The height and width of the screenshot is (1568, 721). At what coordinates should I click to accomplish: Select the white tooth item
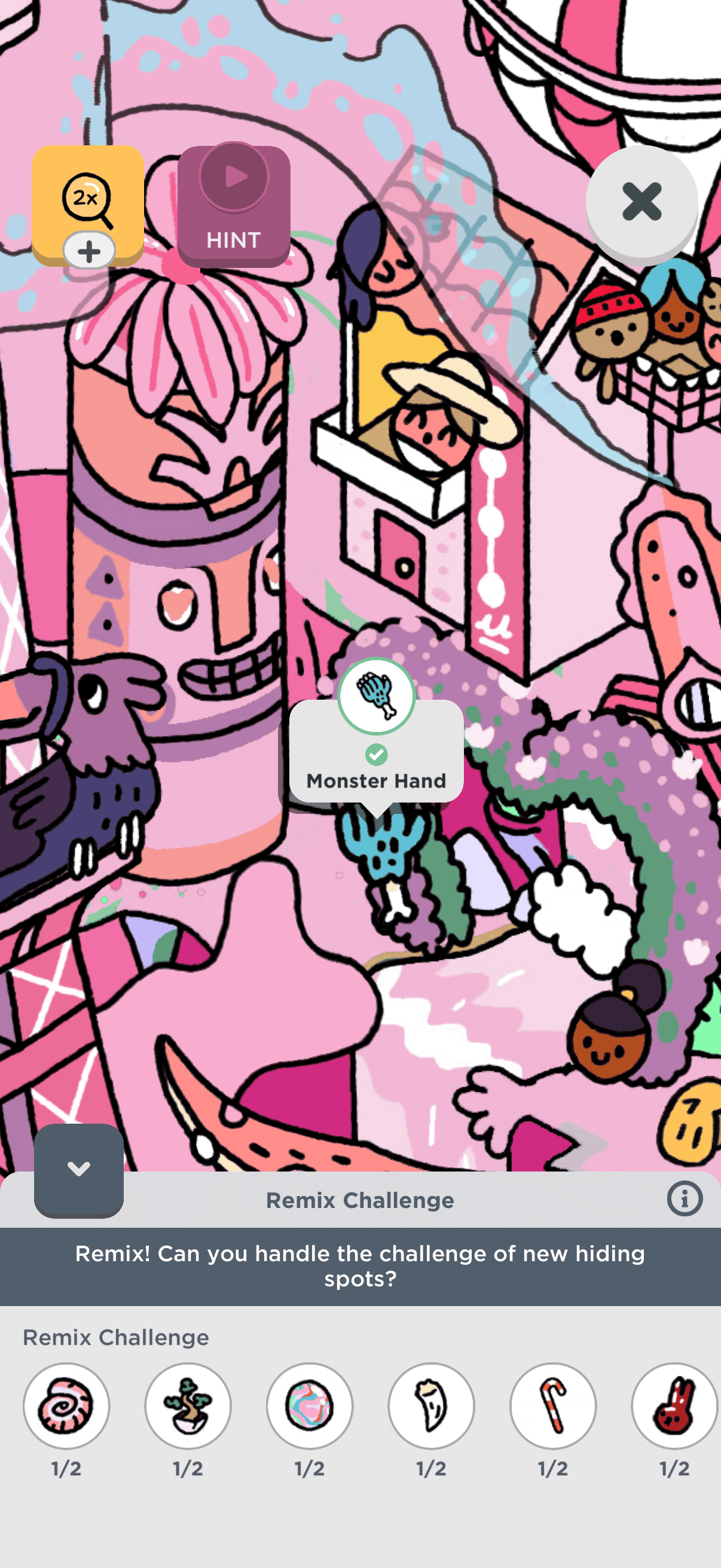pos(432,1405)
